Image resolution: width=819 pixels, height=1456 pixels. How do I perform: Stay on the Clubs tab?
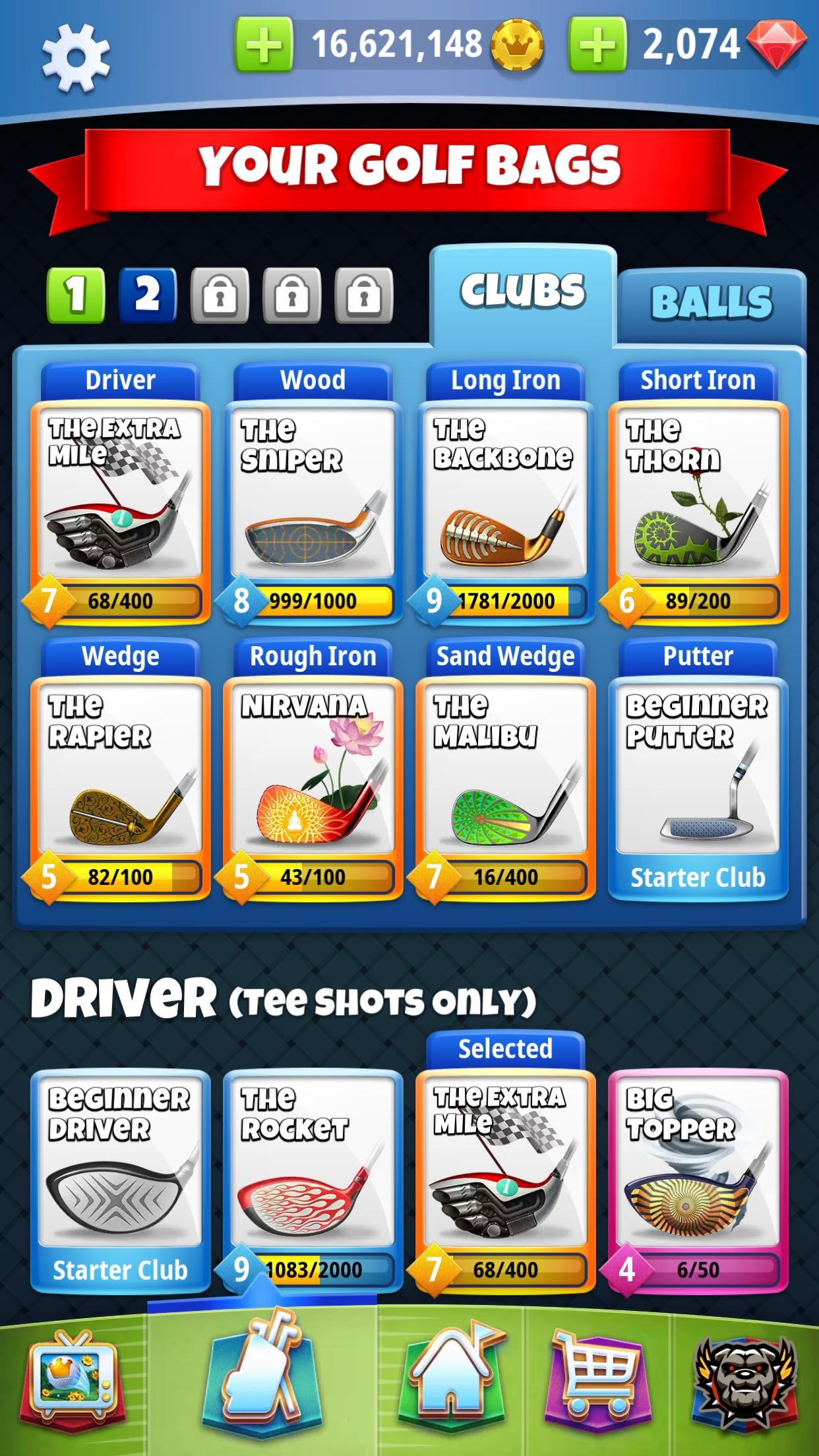pyautogui.click(x=523, y=290)
